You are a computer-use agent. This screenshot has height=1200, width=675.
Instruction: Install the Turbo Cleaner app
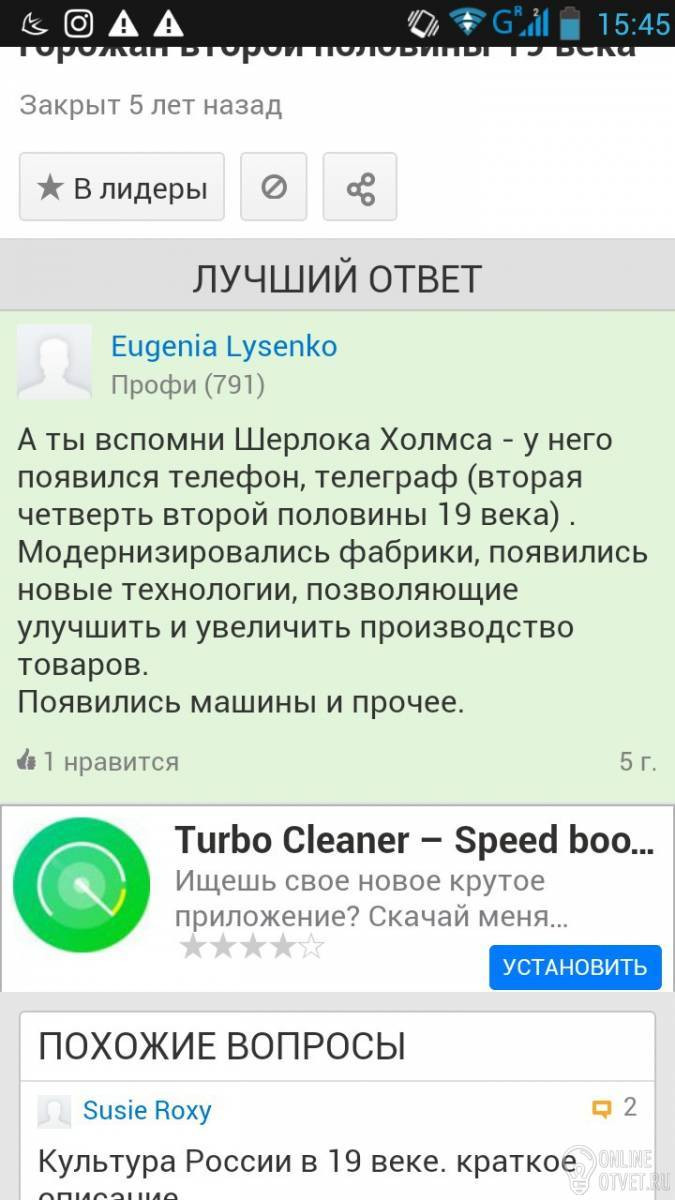tap(574, 967)
